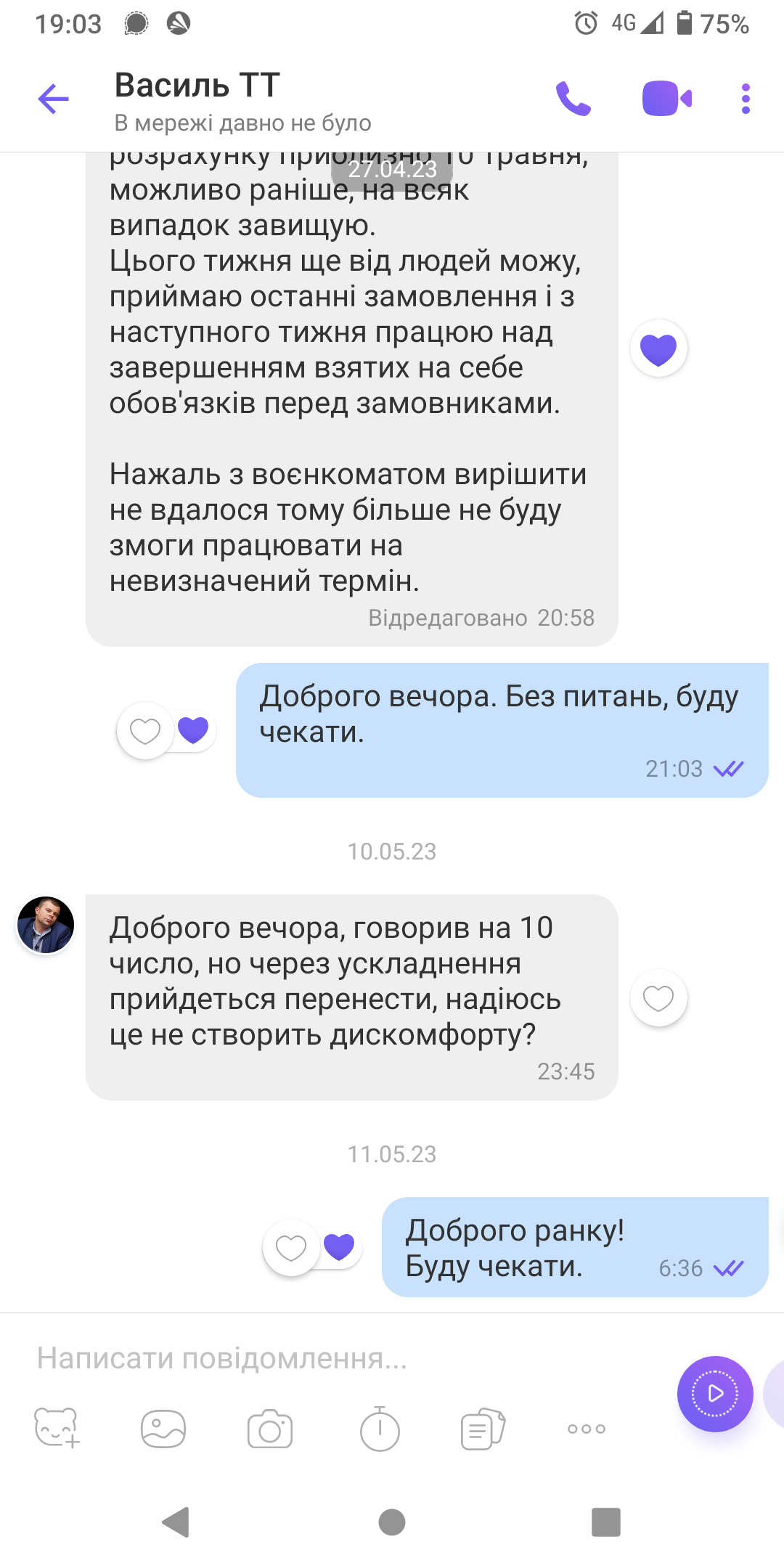This screenshot has height=1568, width=784.
Task: Open the chat overflow menu
Action: tap(746, 99)
